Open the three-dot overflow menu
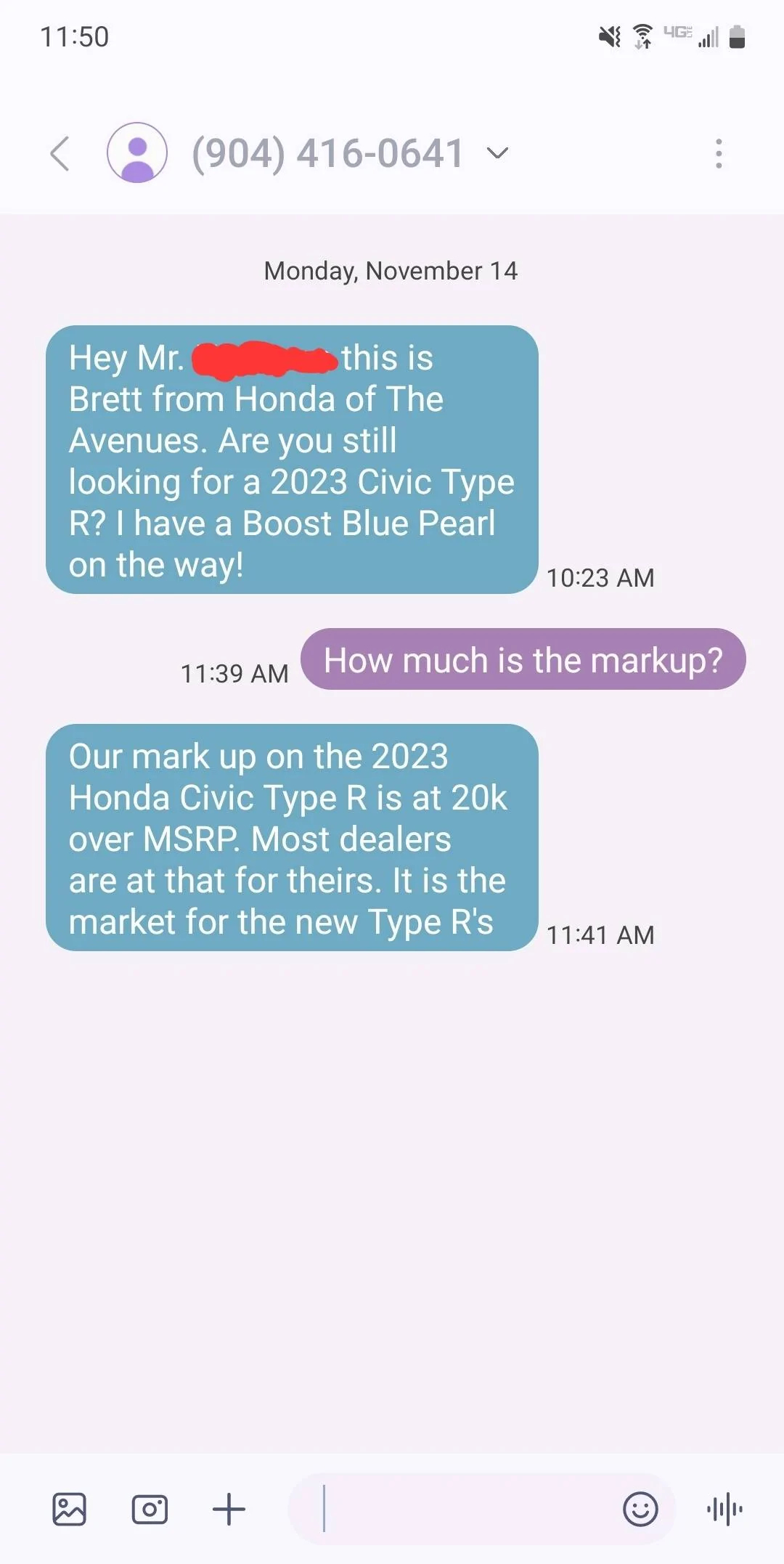The image size is (784, 1564). (x=719, y=154)
